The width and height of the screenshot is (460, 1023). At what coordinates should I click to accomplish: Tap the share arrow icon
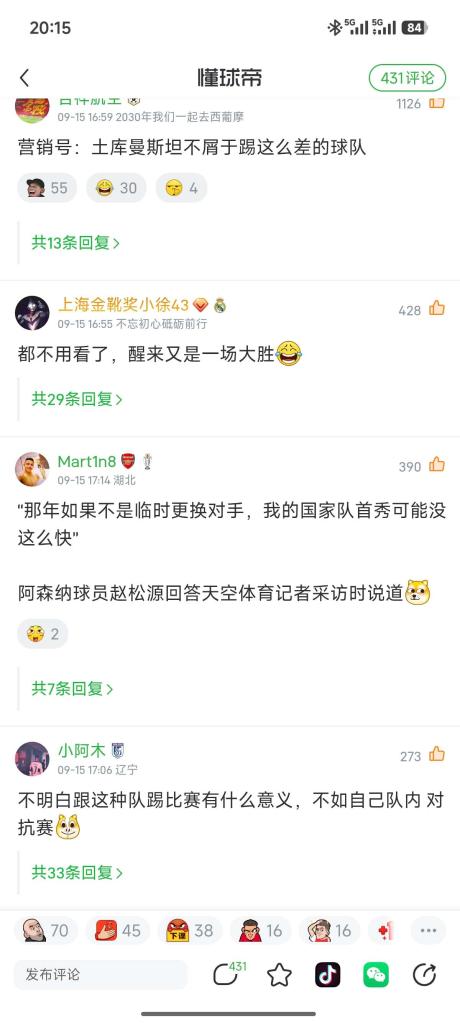(x=424, y=975)
